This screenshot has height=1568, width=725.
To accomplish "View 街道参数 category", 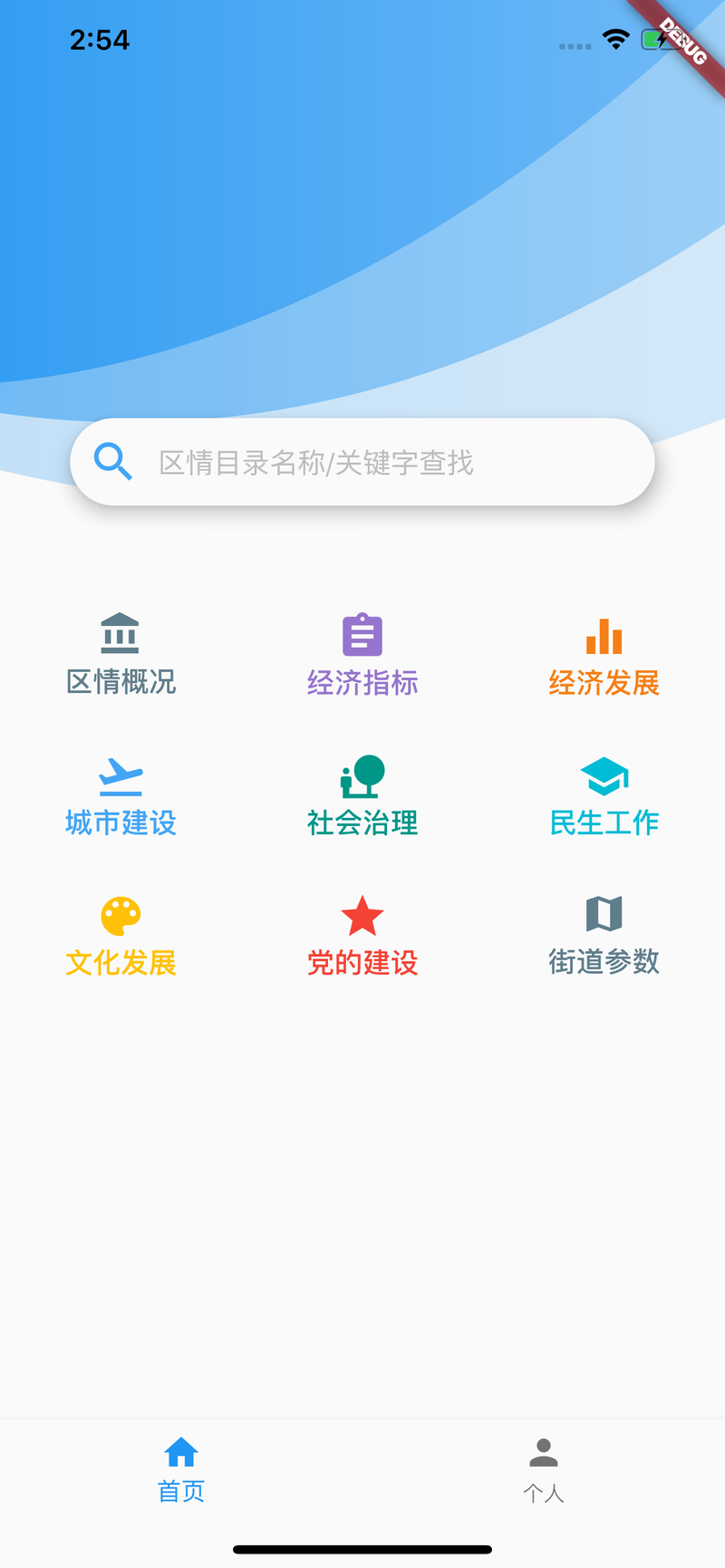I will [604, 936].
